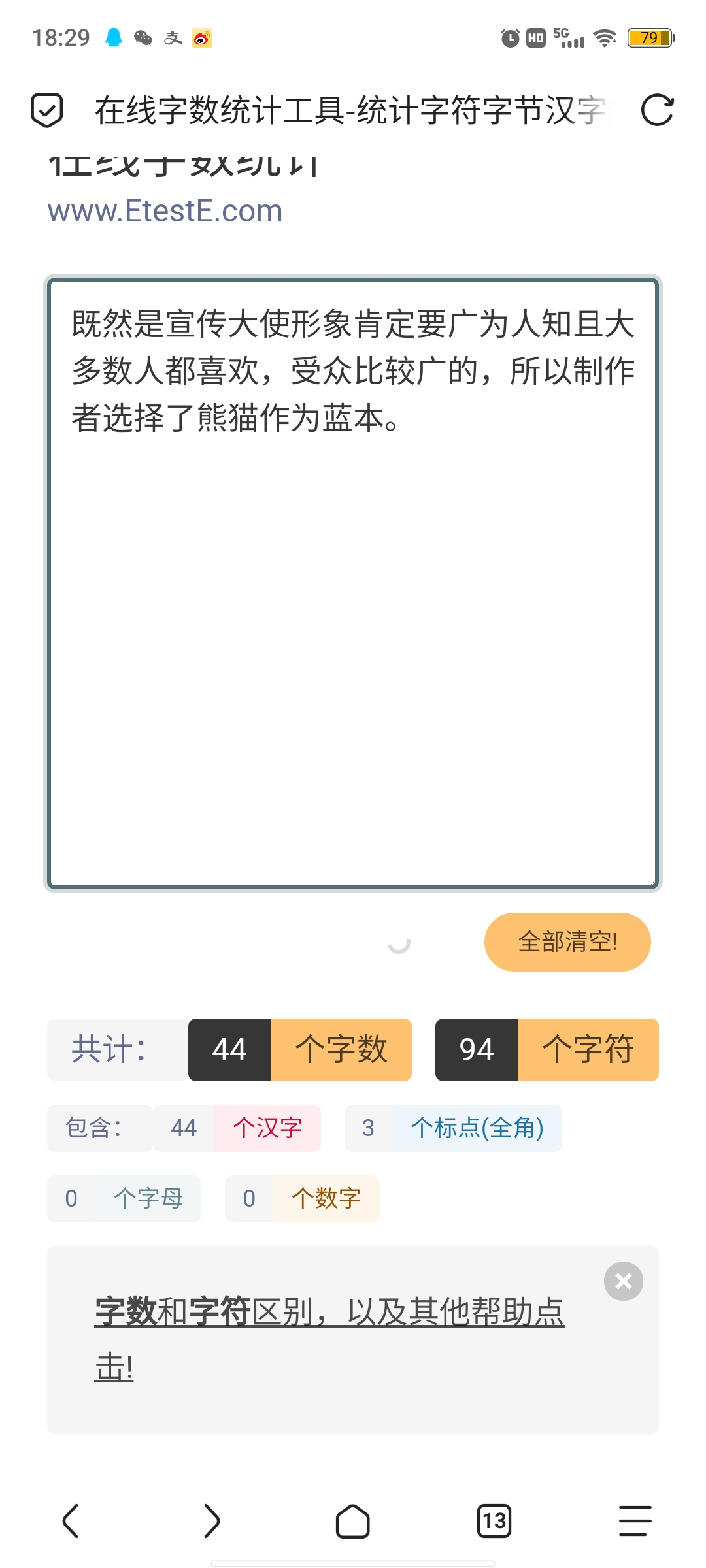The height and width of the screenshot is (1568, 706).
Task: Tap the page title address bar
Action: [x=352, y=110]
